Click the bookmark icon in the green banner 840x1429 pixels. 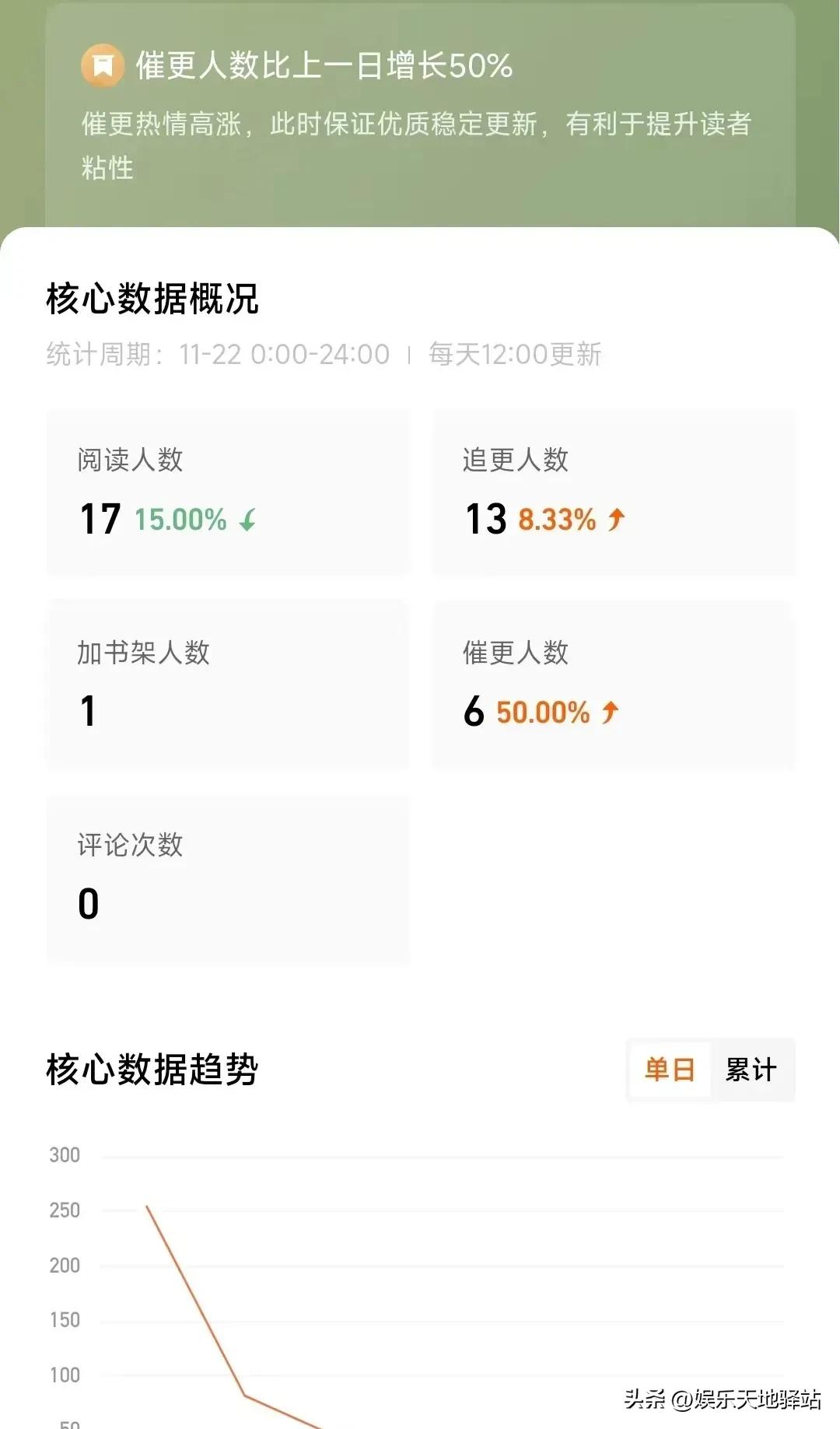pos(104,67)
